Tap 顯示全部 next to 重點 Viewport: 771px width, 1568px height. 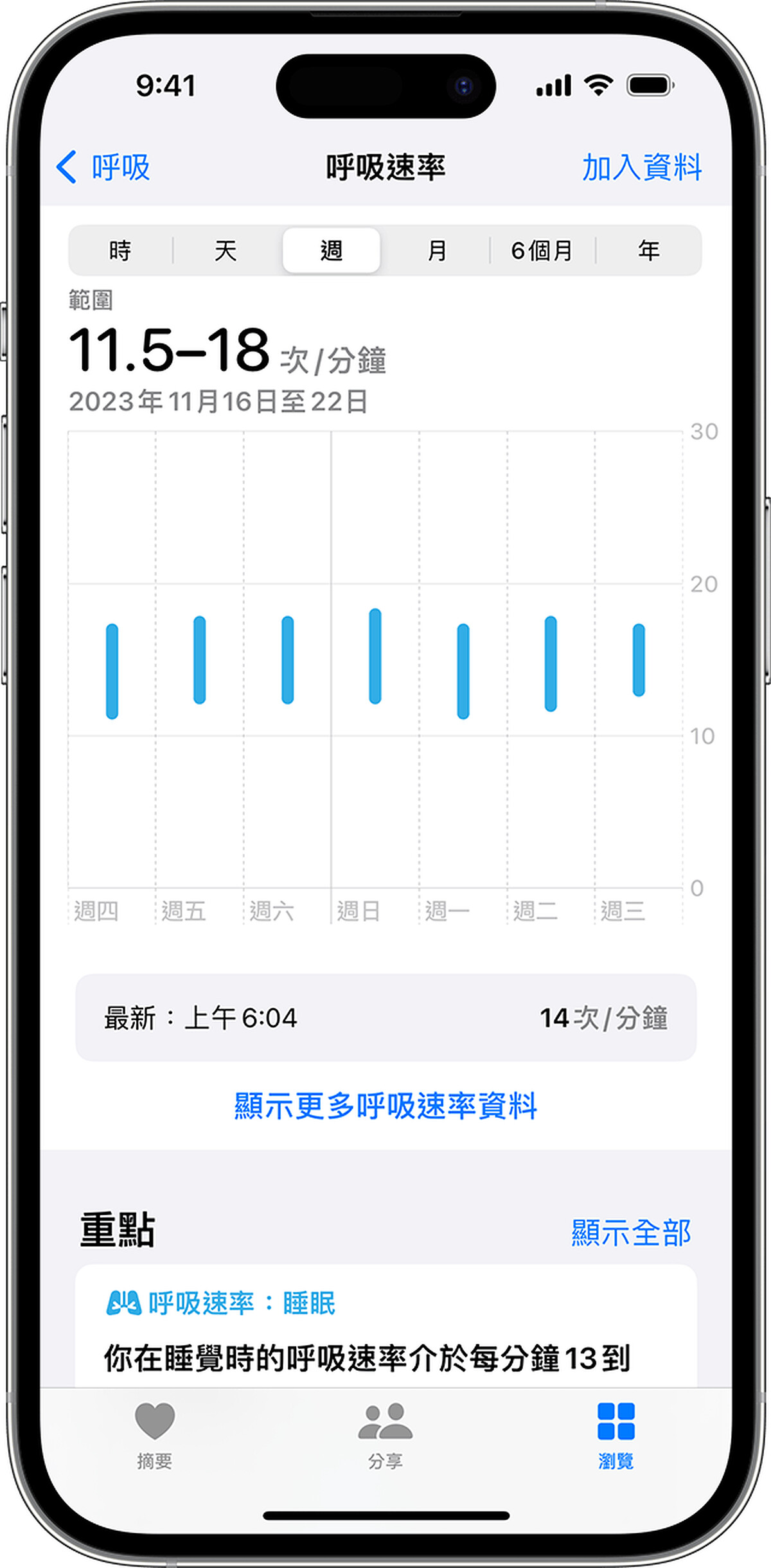pos(630,1233)
